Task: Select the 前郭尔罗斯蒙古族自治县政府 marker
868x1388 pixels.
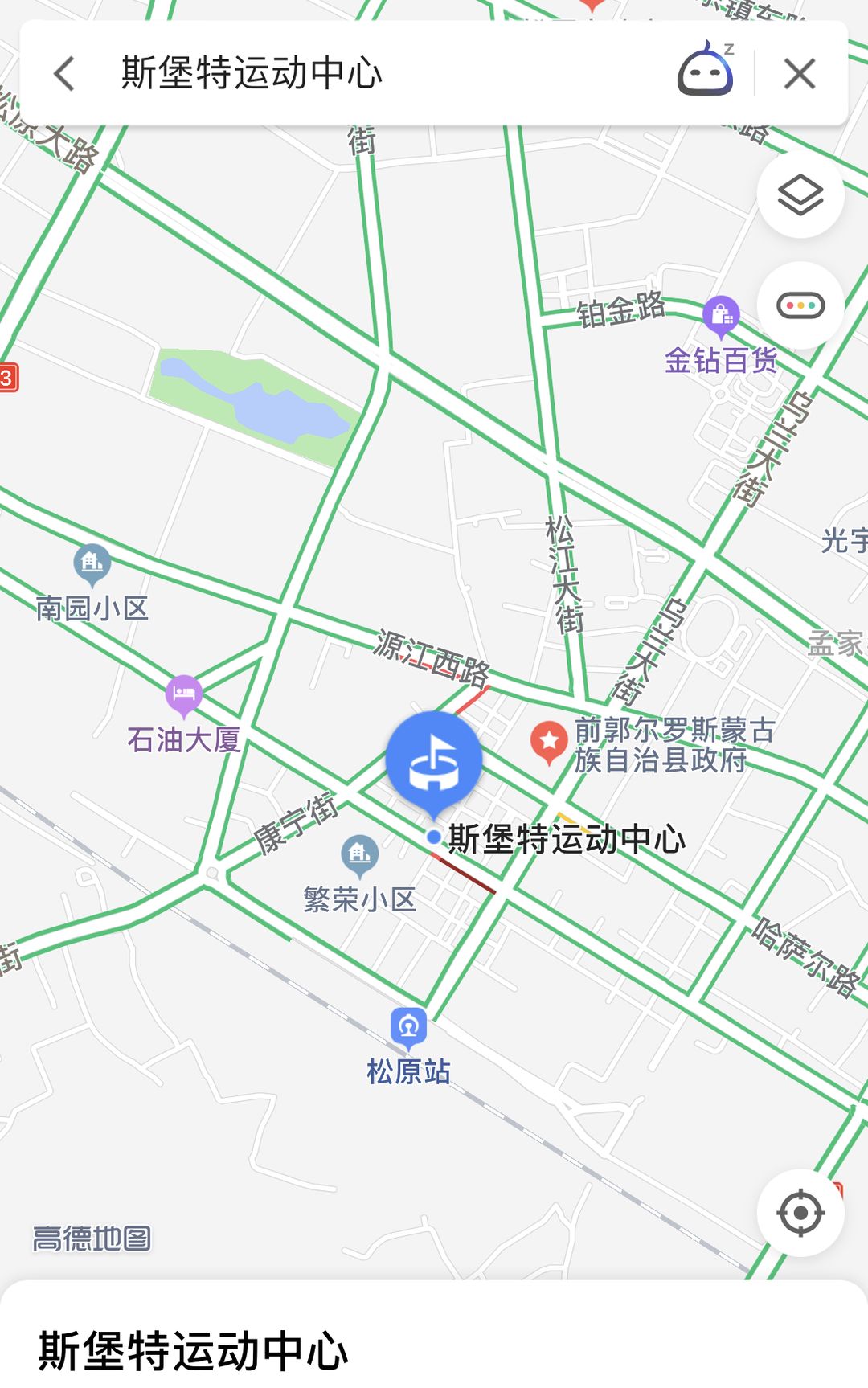Action: (x=549, y=740)
